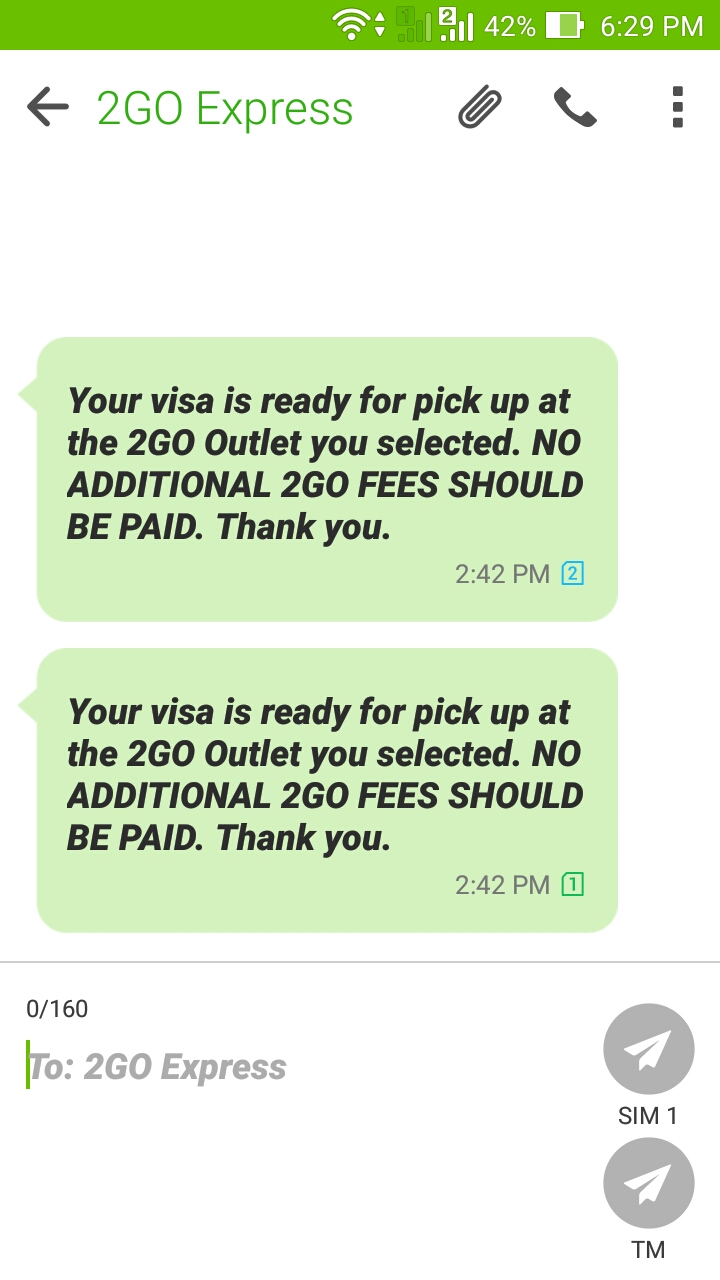The image size is (720, 1280).
Task: Call 2GO Express with the phone icon
Action: (575, 107)
